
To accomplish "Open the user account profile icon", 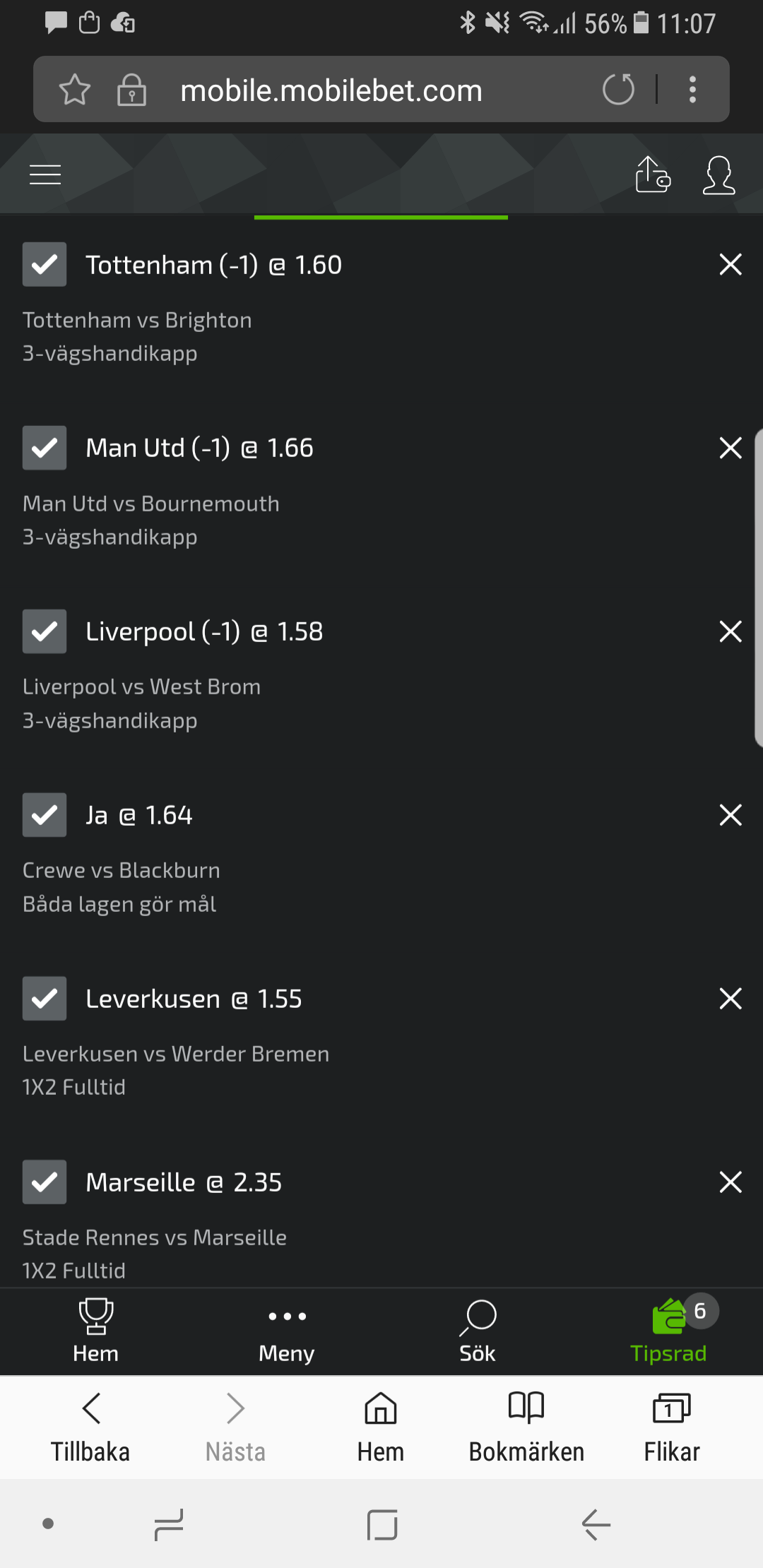I will [718, 174].
